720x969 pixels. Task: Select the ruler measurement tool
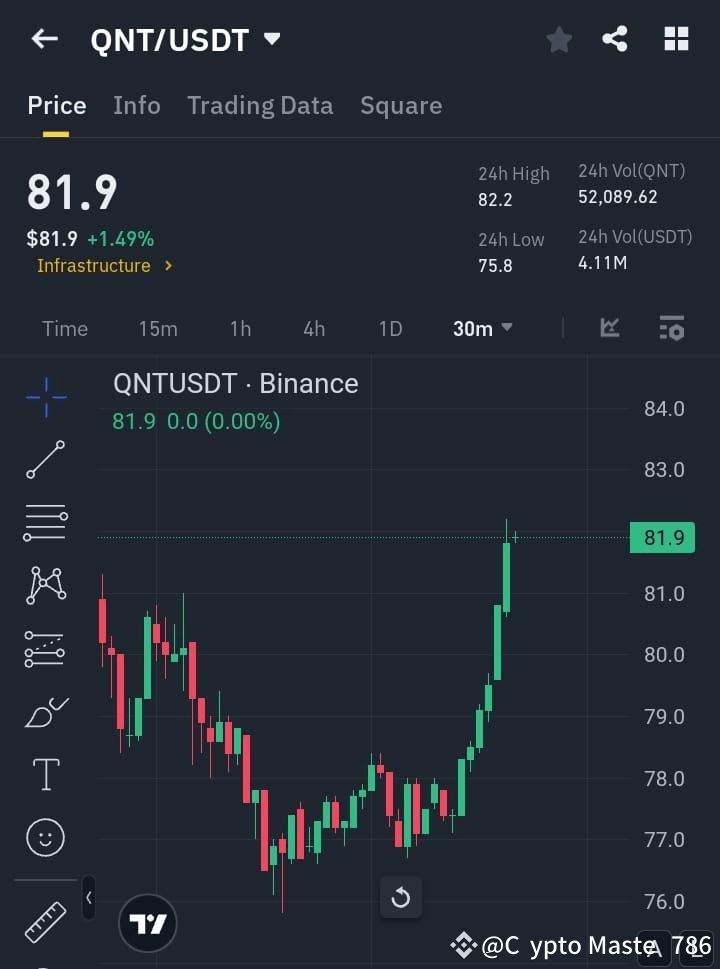pos(44,922)
